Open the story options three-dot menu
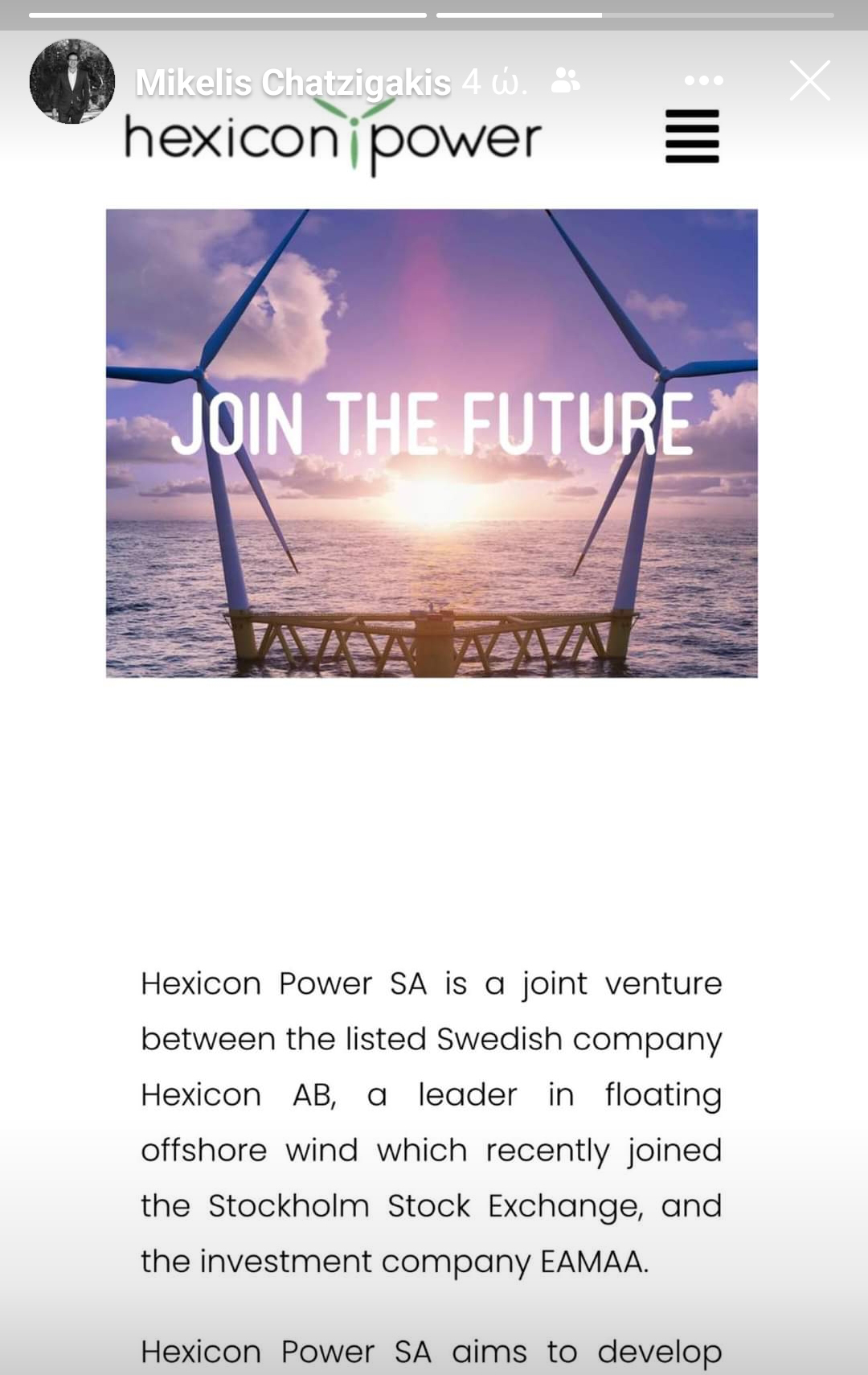Viewport: 868px width, 1375px height. coord(704,80)
